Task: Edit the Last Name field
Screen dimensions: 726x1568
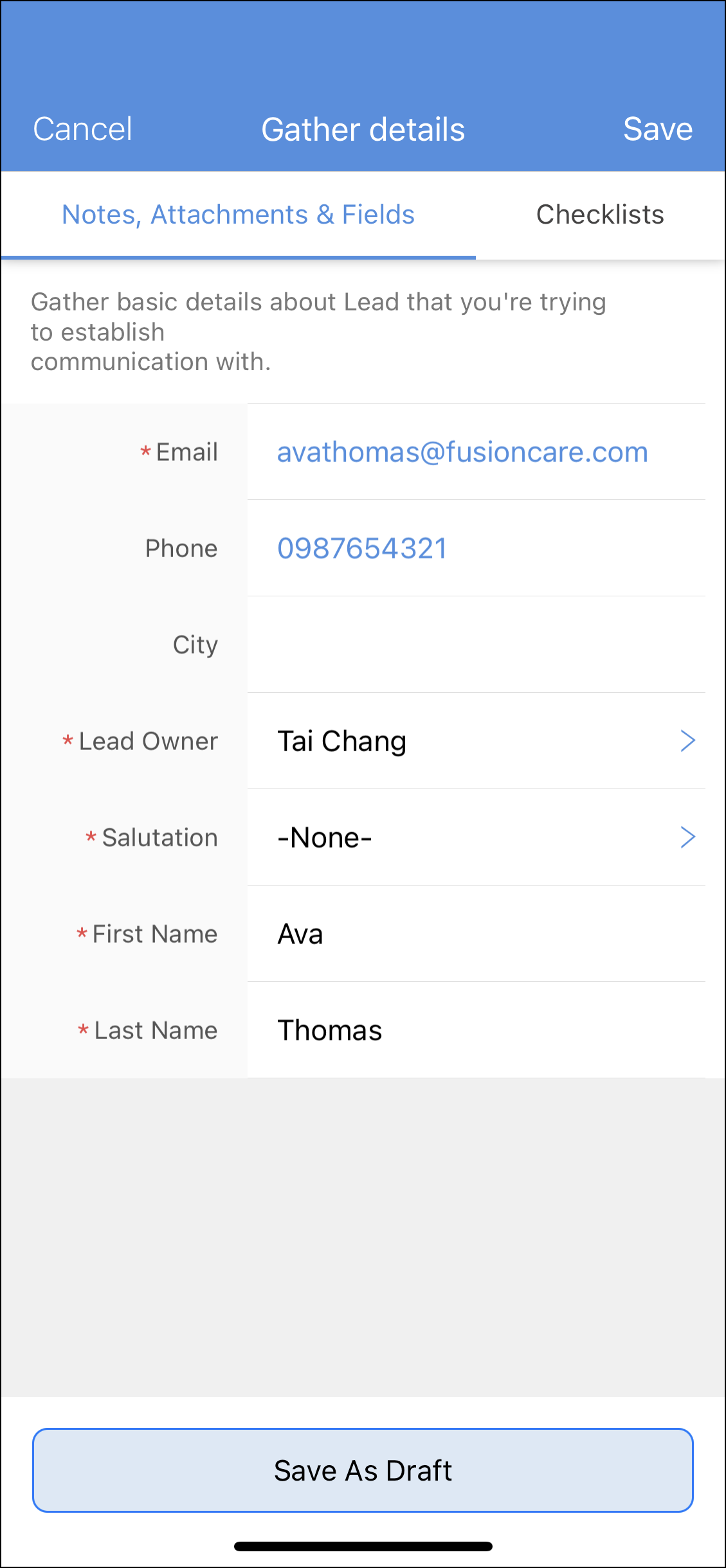Action: (x=476, y=1030)
